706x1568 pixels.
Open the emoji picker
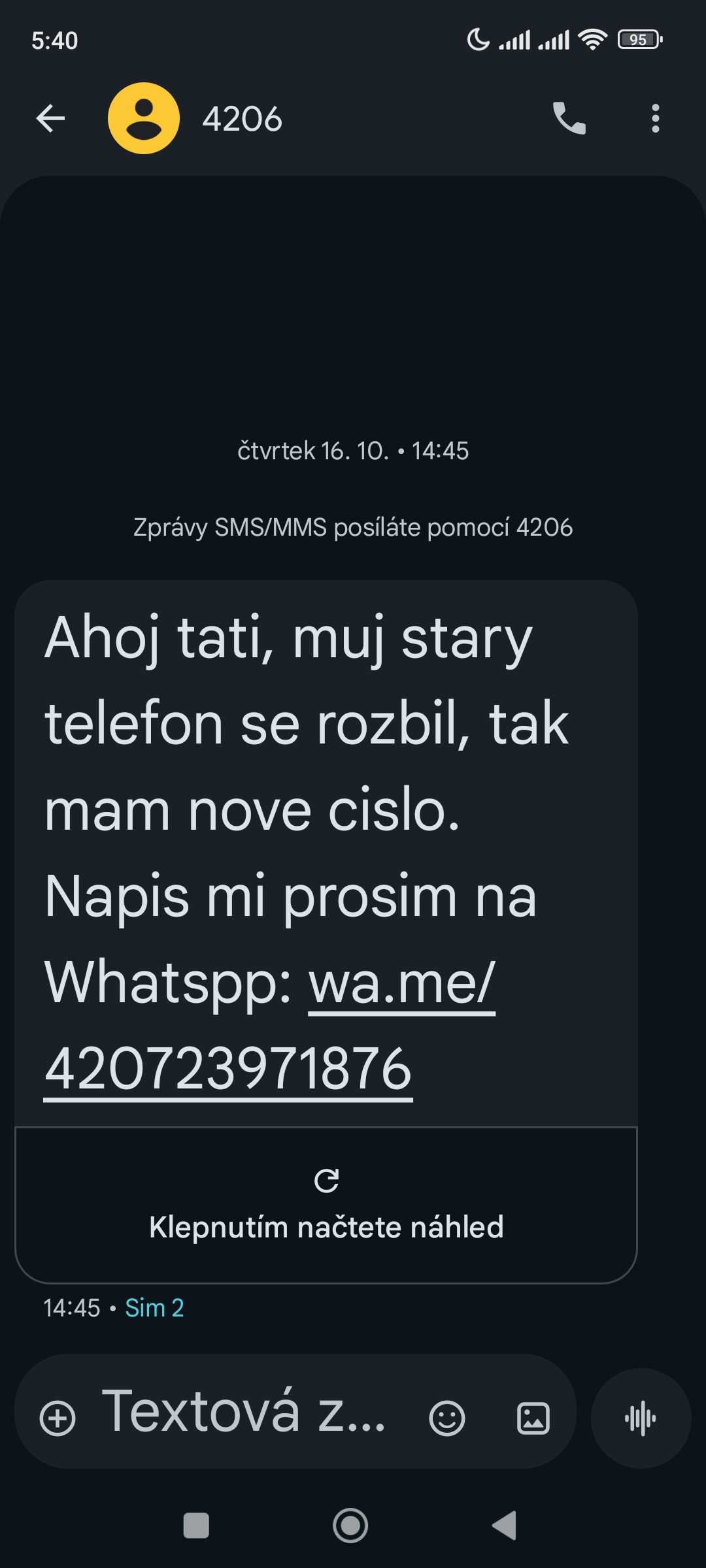[447, 1418]
